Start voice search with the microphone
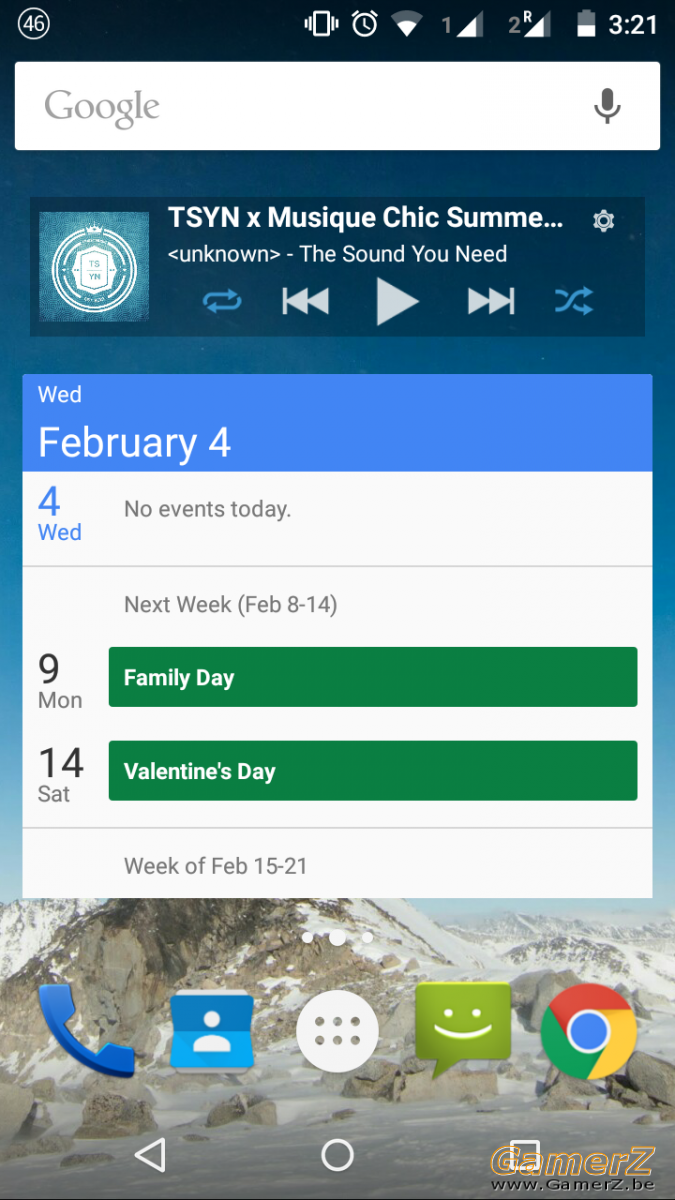This screenshot has height=1200, width=675. [607, 106]
